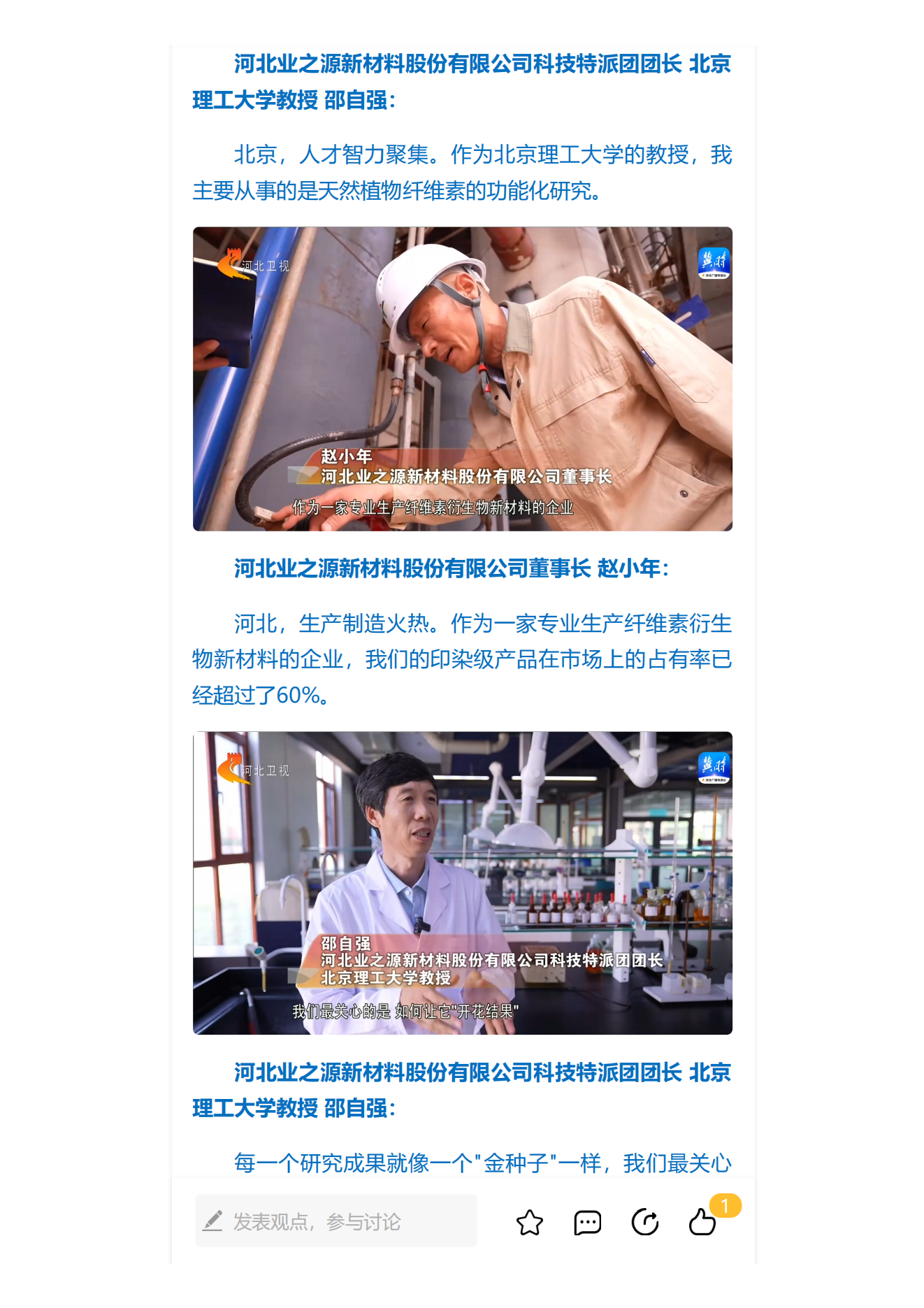Share the article via the share icon

(644, 1222)
